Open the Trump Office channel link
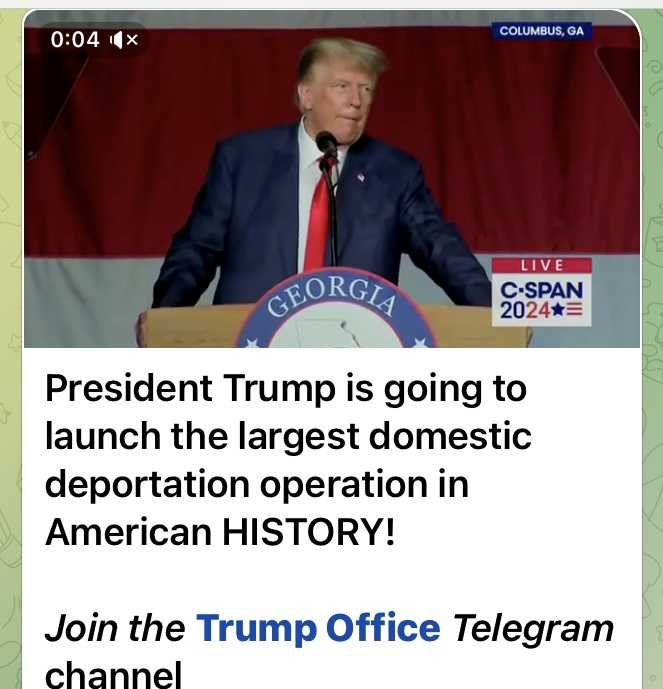Image resolution: width=663 pixels, height=689 pixels. pos(318,628)
